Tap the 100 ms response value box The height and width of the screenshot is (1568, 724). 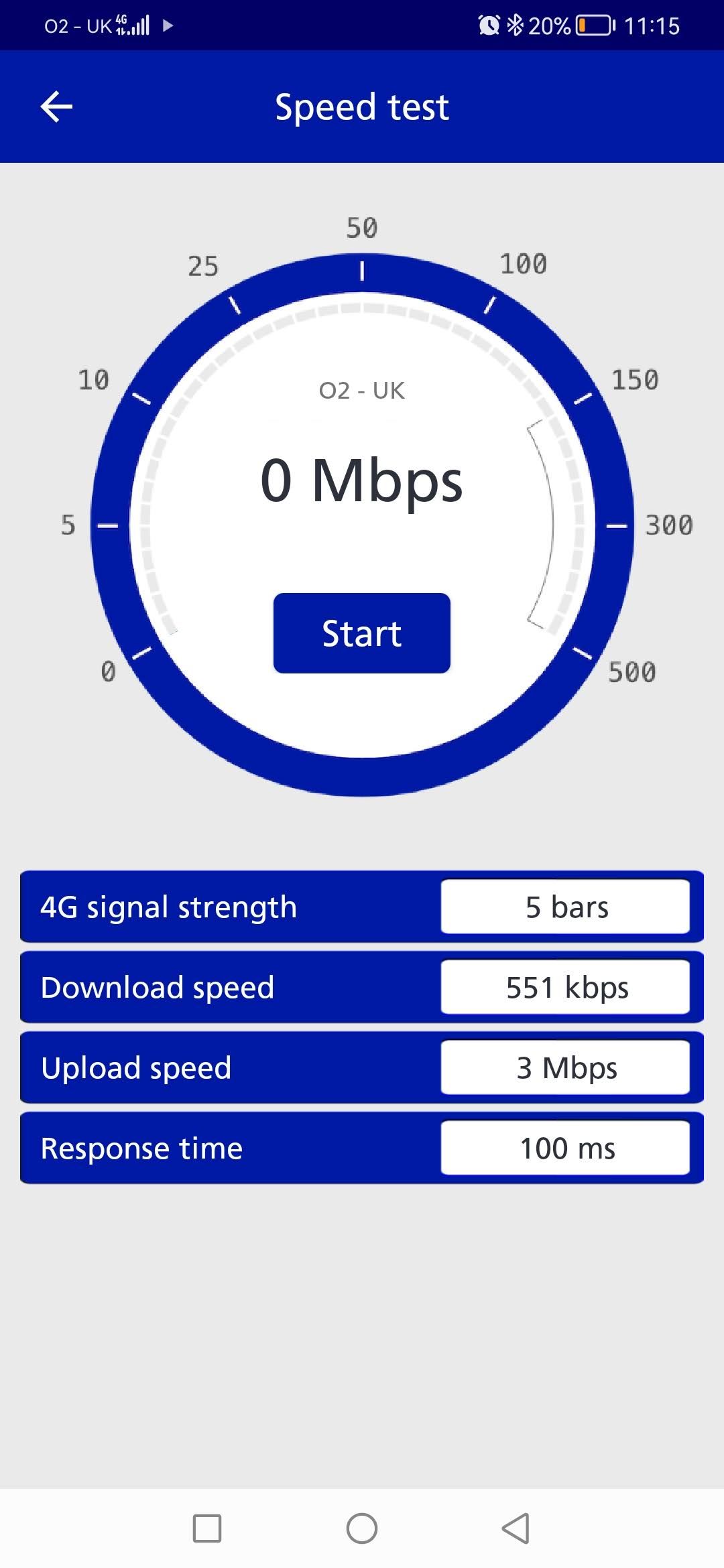click(x=566, y=1147)
